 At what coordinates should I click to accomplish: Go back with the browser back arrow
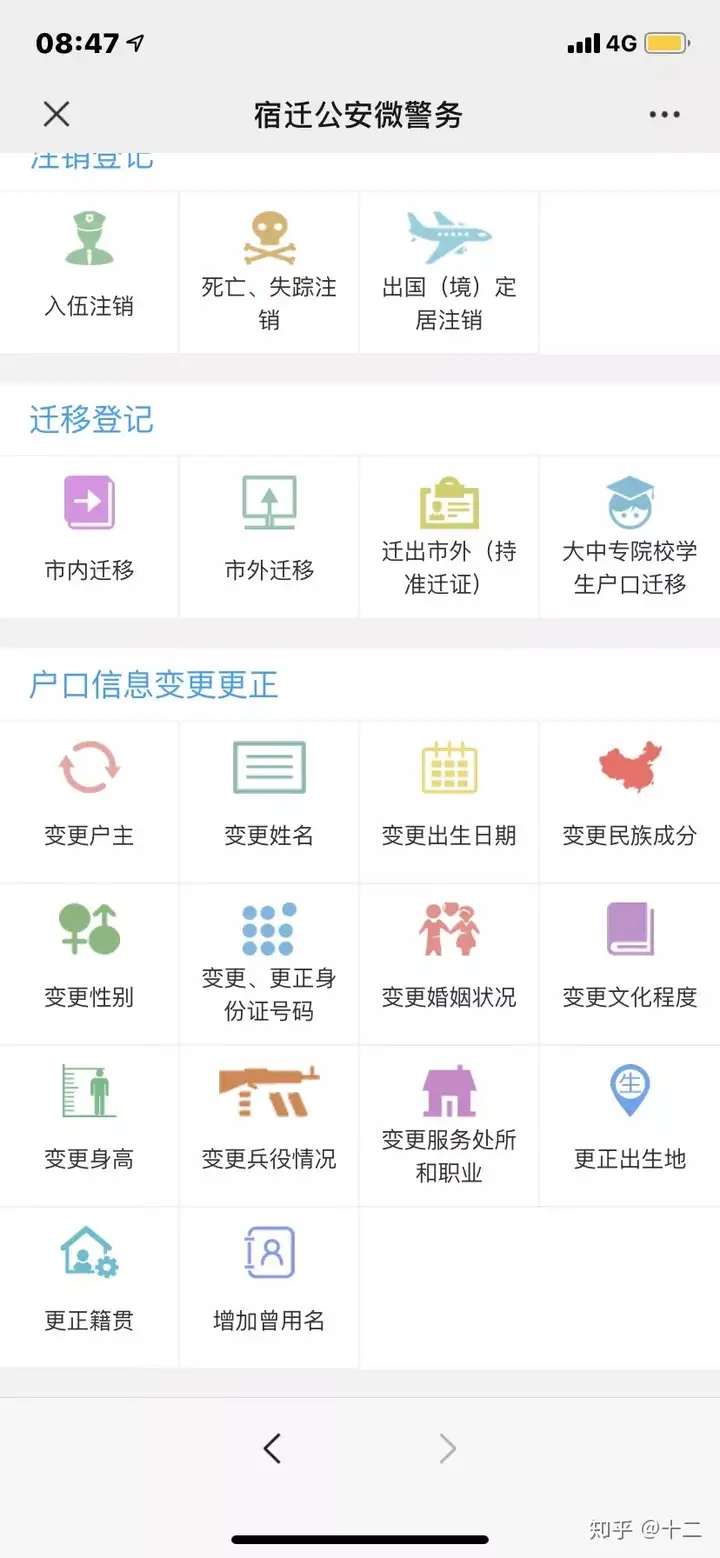[x=272, y=1448]
